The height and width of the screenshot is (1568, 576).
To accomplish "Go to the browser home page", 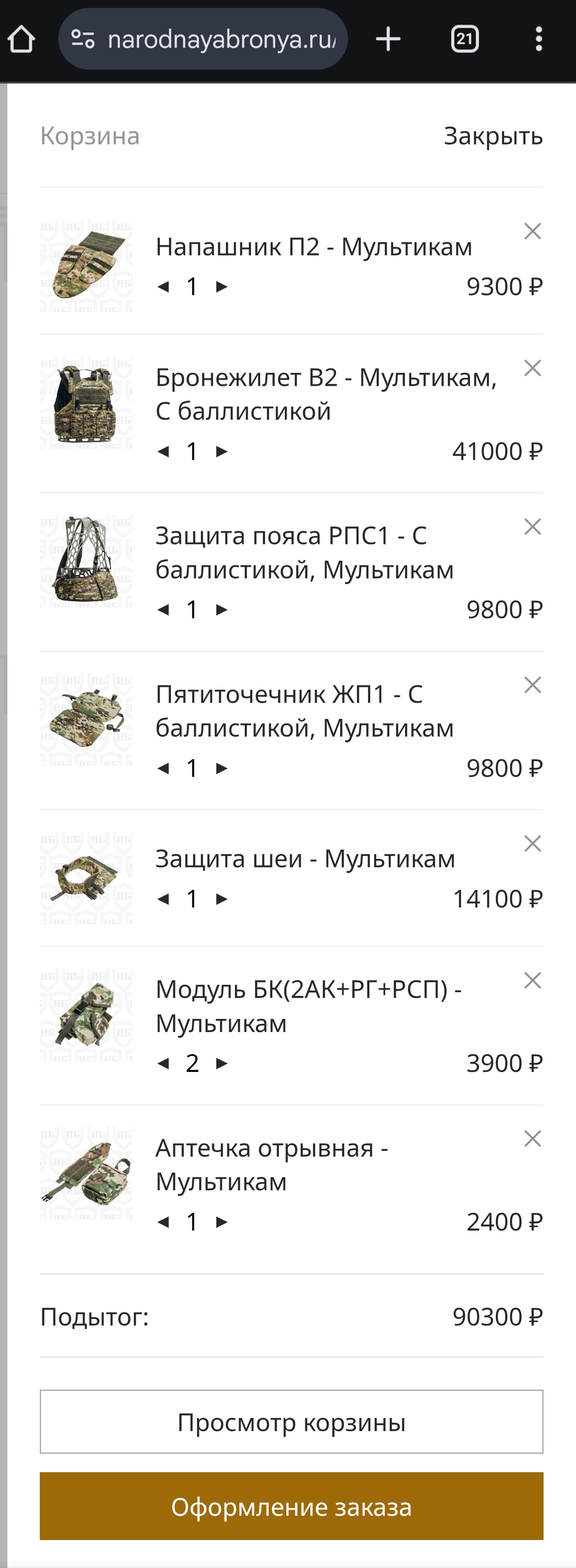I will click(x=21, y=39).
